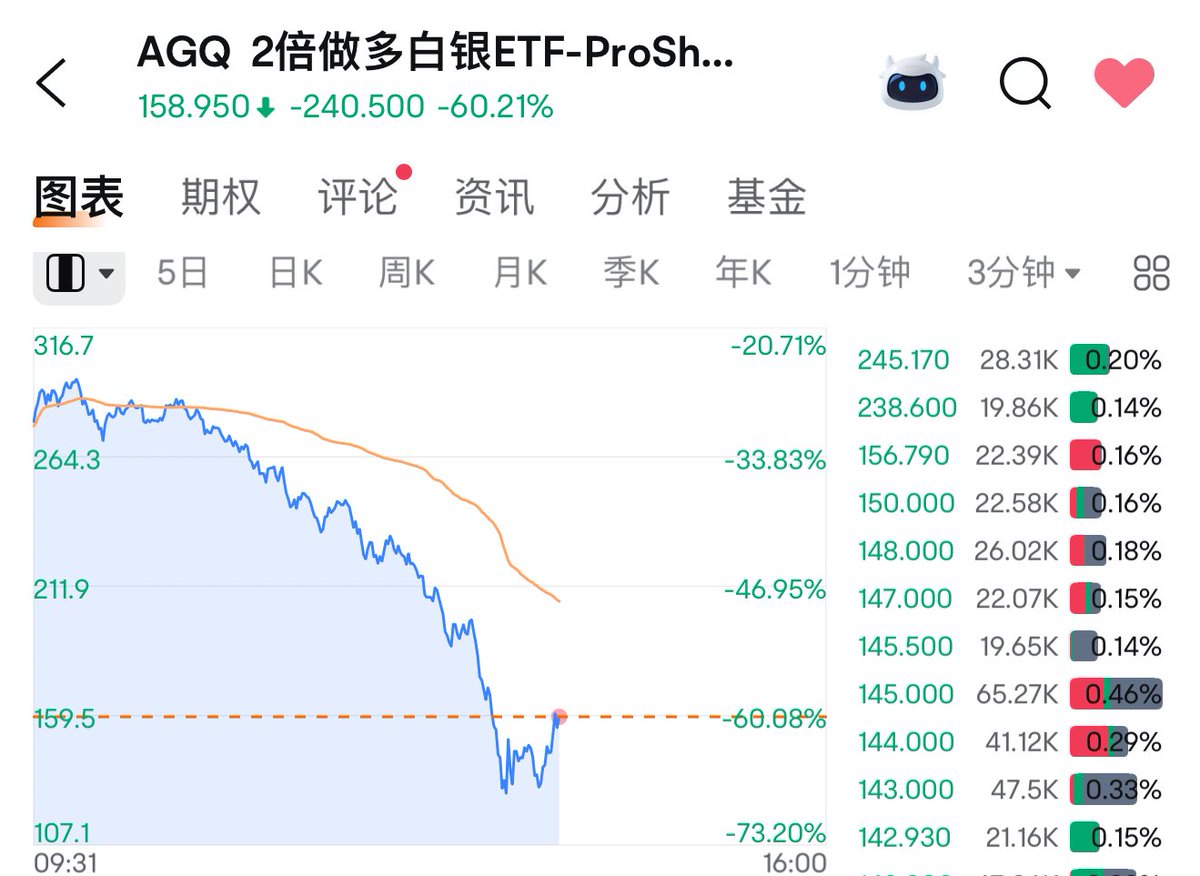
Task: Select the 年K chart period
Action: pos(744,273)
